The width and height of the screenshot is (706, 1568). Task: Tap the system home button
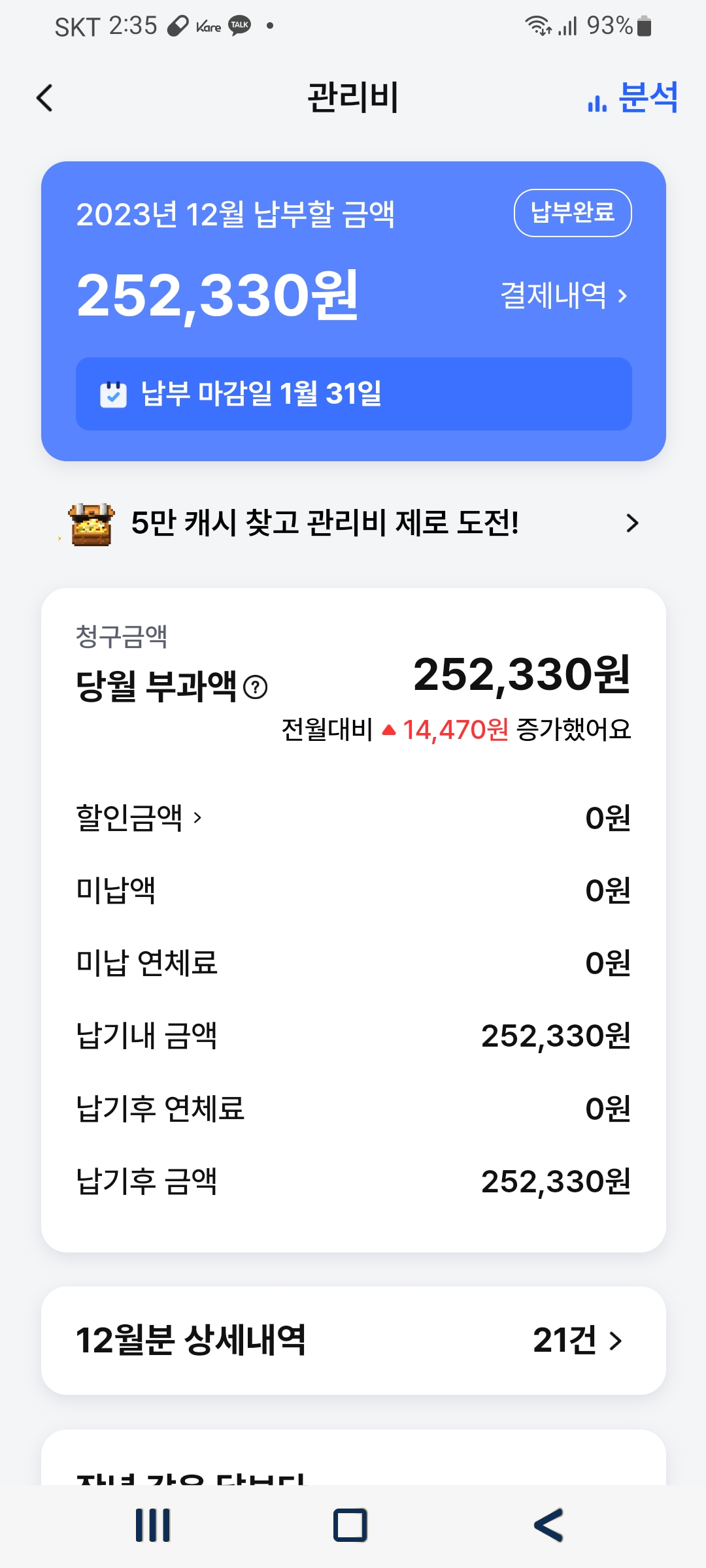(350, 1526)
